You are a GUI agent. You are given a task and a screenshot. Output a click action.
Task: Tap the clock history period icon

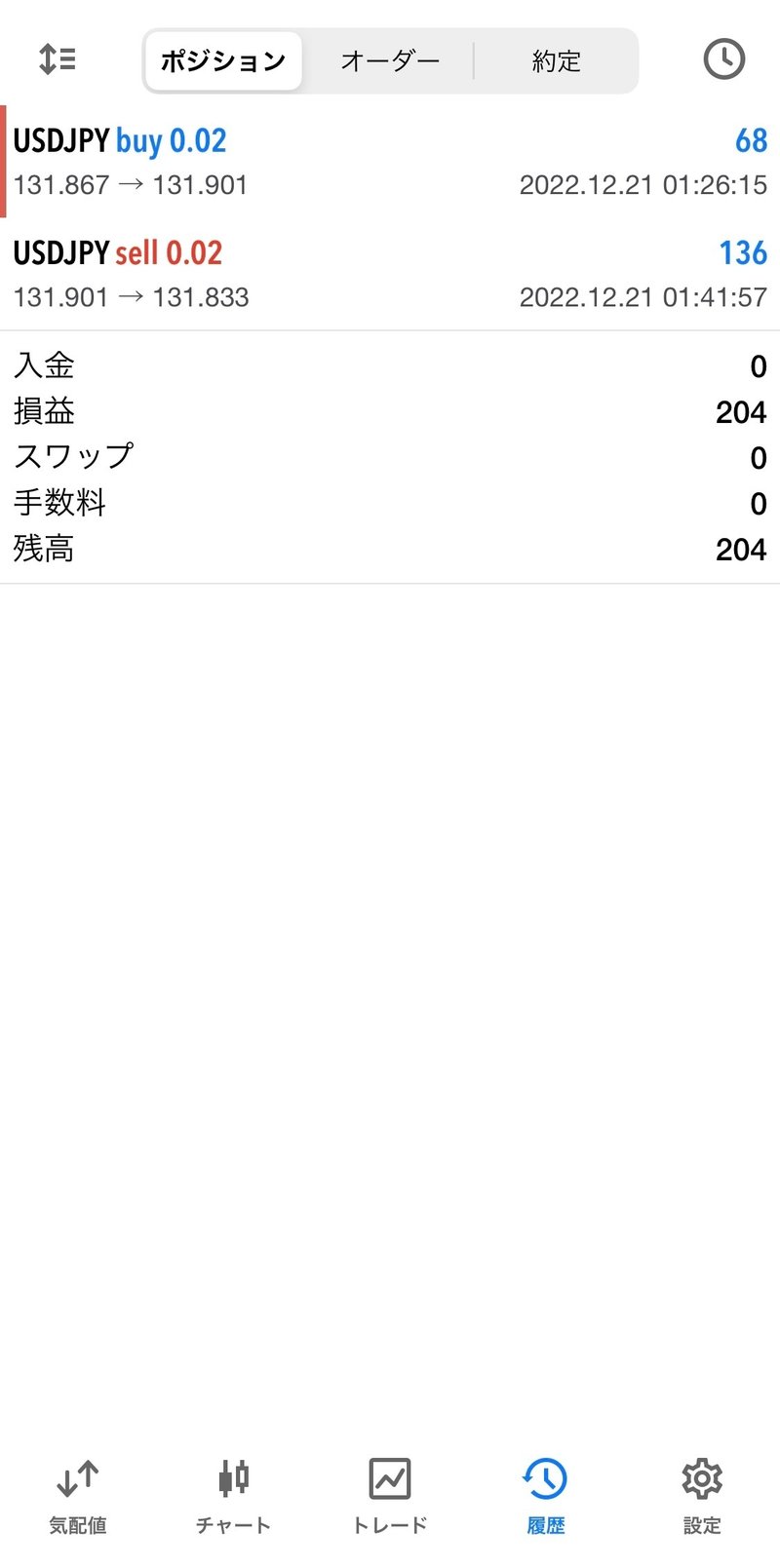pyautogui.click(x=722, y=59)
